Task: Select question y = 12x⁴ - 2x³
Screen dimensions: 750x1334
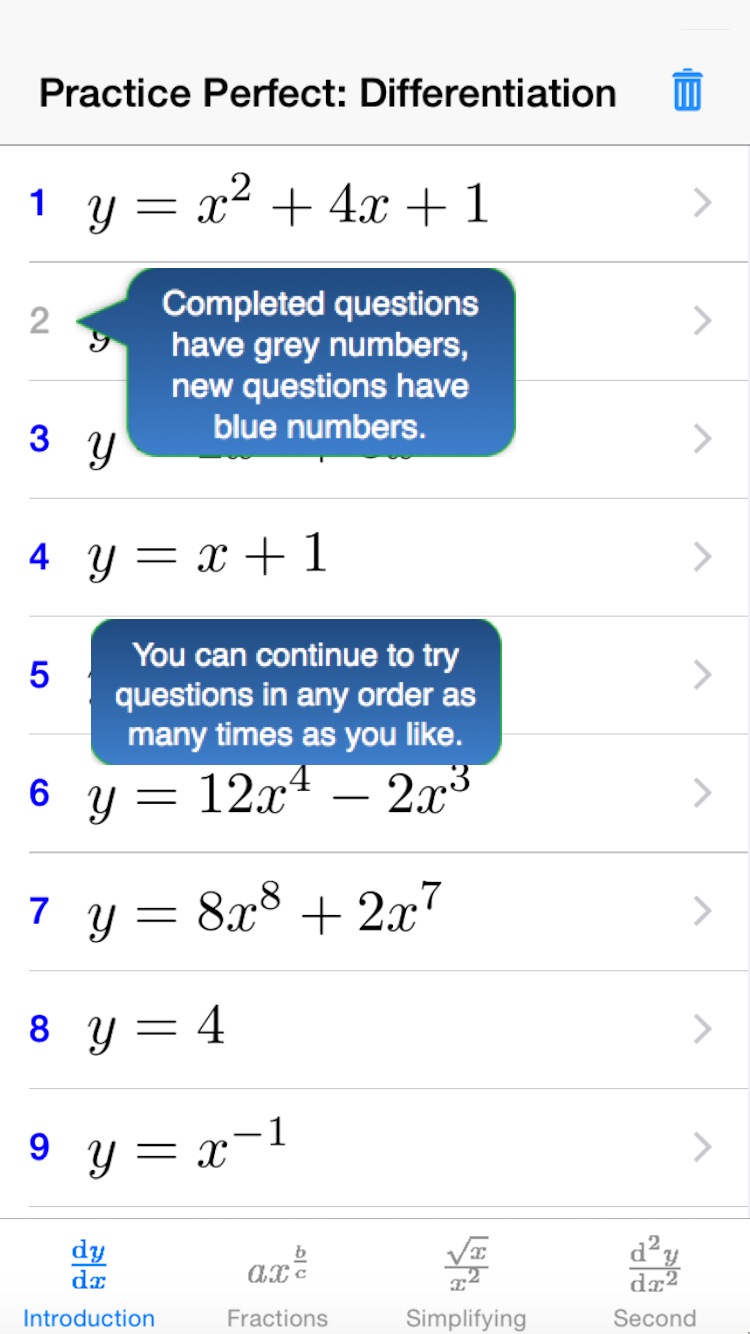Action: point(260,793)
